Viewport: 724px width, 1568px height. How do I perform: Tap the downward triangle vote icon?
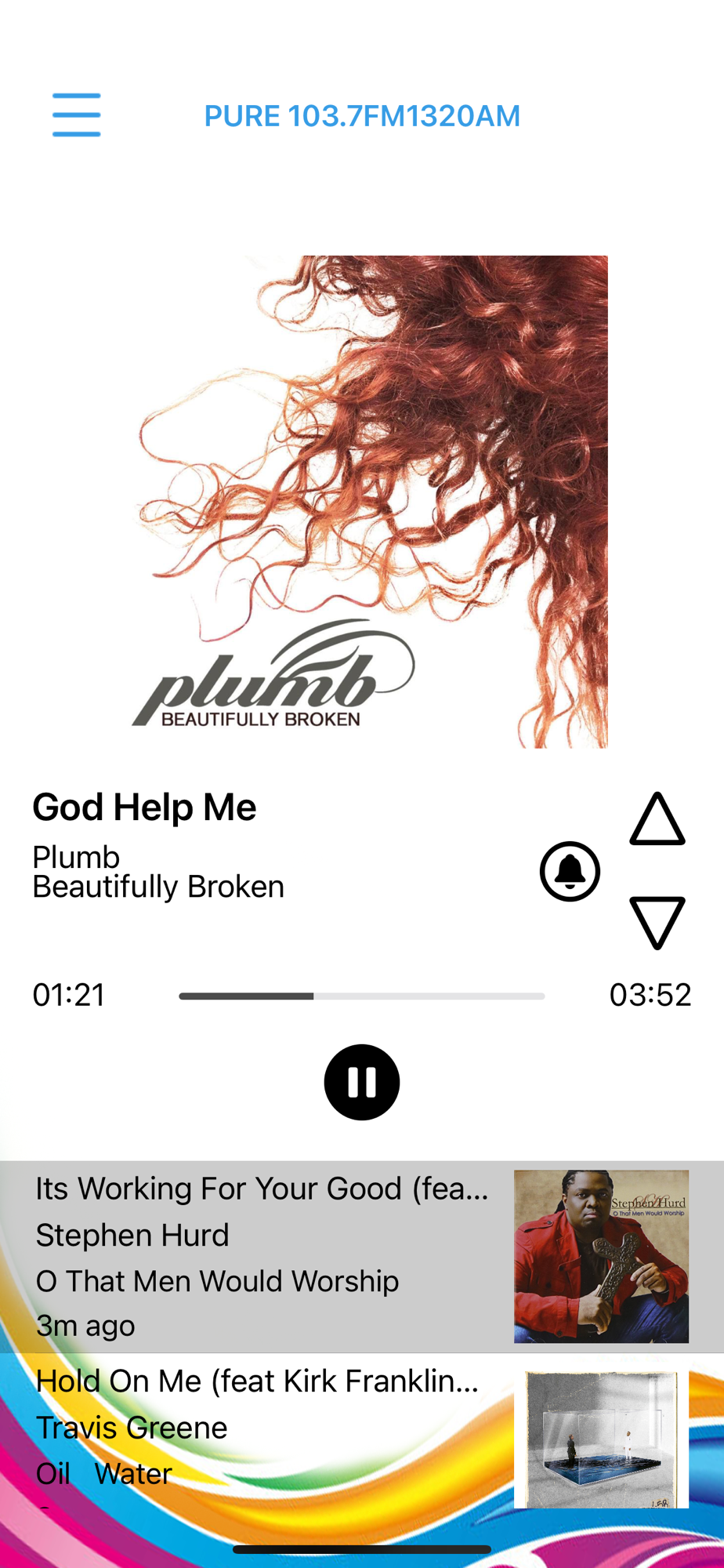[x=657, y=923]
